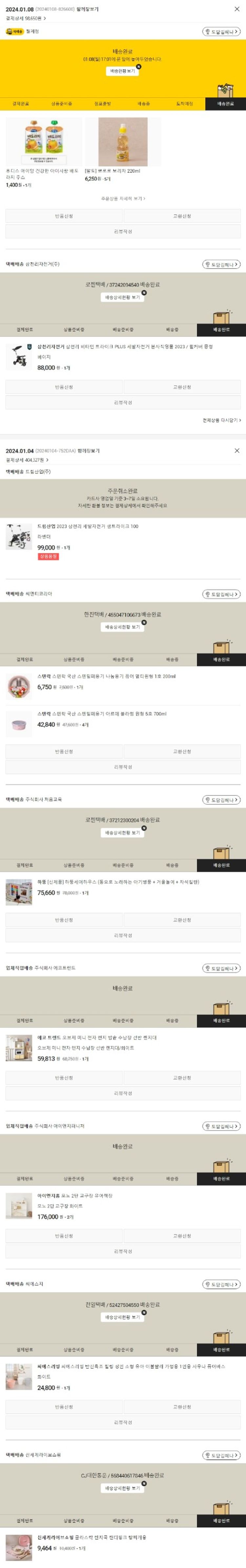
Task: Expand 주문상품 자세히 보기
Action: [x=122, y=198]
